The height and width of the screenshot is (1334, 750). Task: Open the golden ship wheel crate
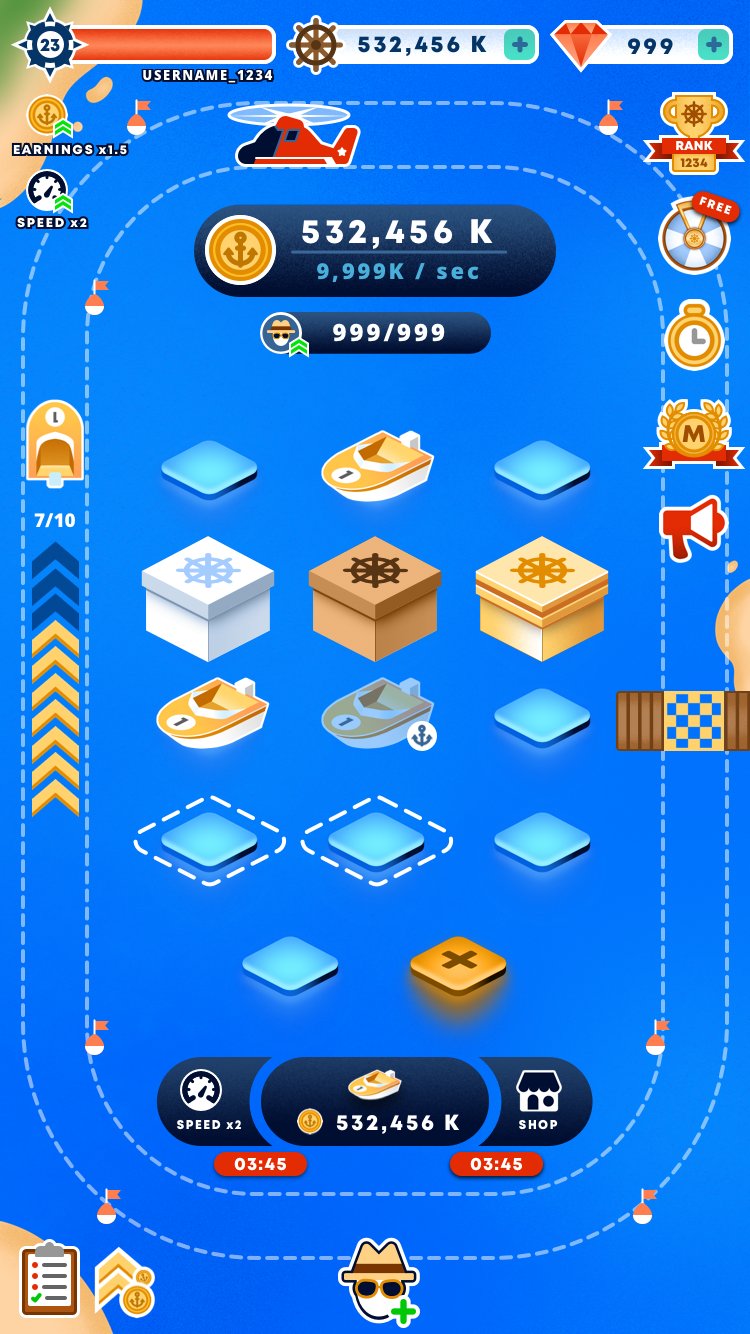click(541, 598)
